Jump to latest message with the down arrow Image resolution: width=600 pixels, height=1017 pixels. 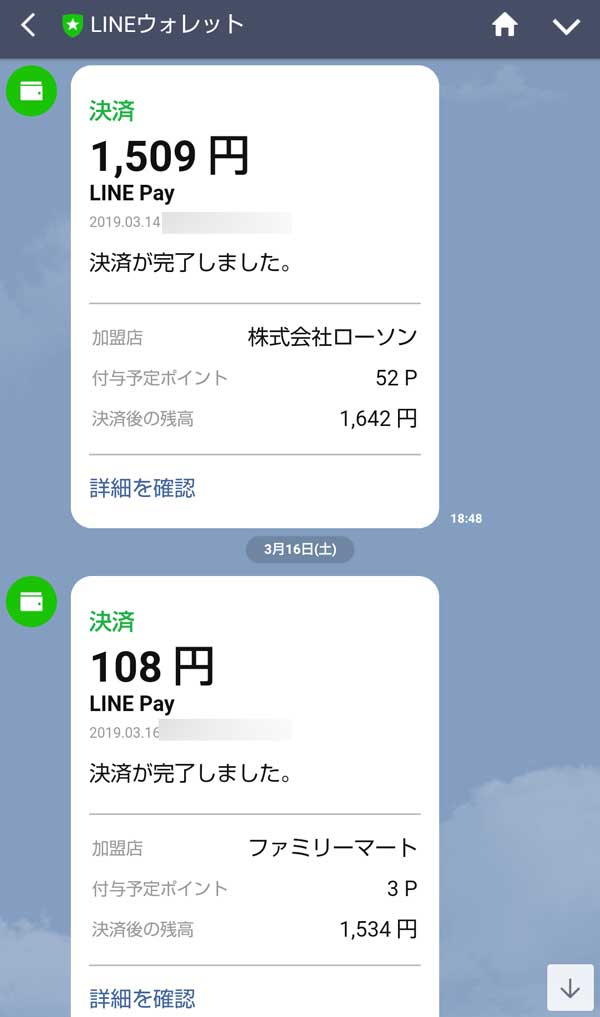click(570, 988)
